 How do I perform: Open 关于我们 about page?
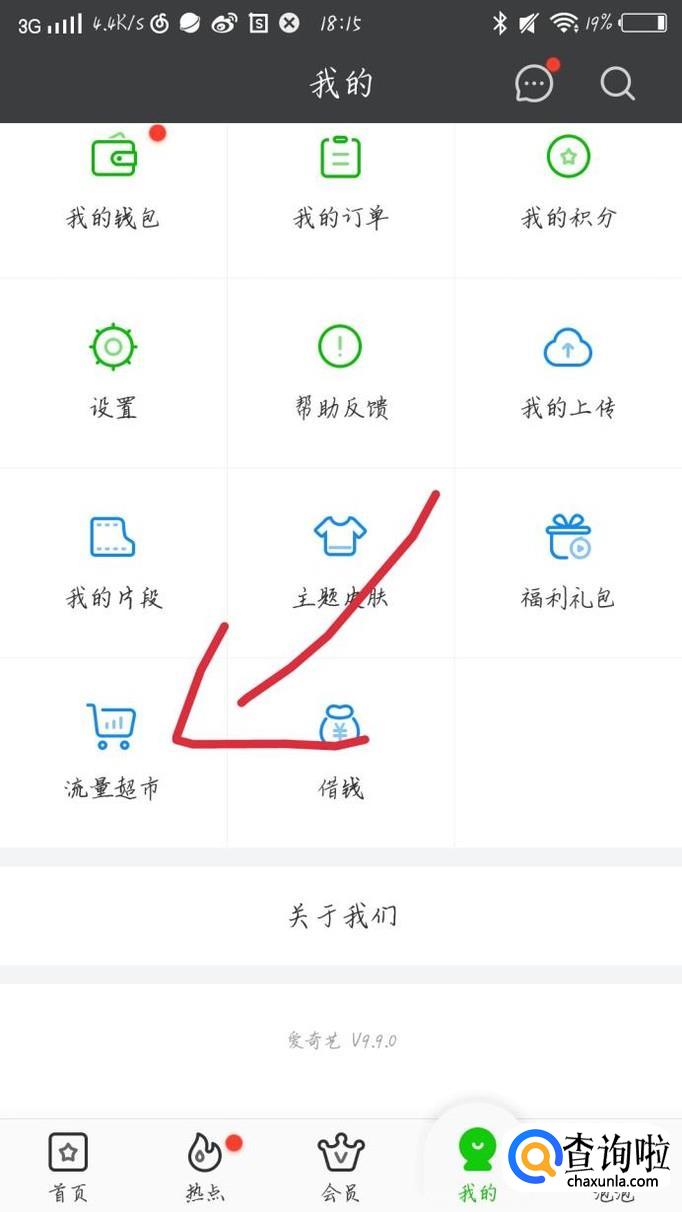coord(341,915)
